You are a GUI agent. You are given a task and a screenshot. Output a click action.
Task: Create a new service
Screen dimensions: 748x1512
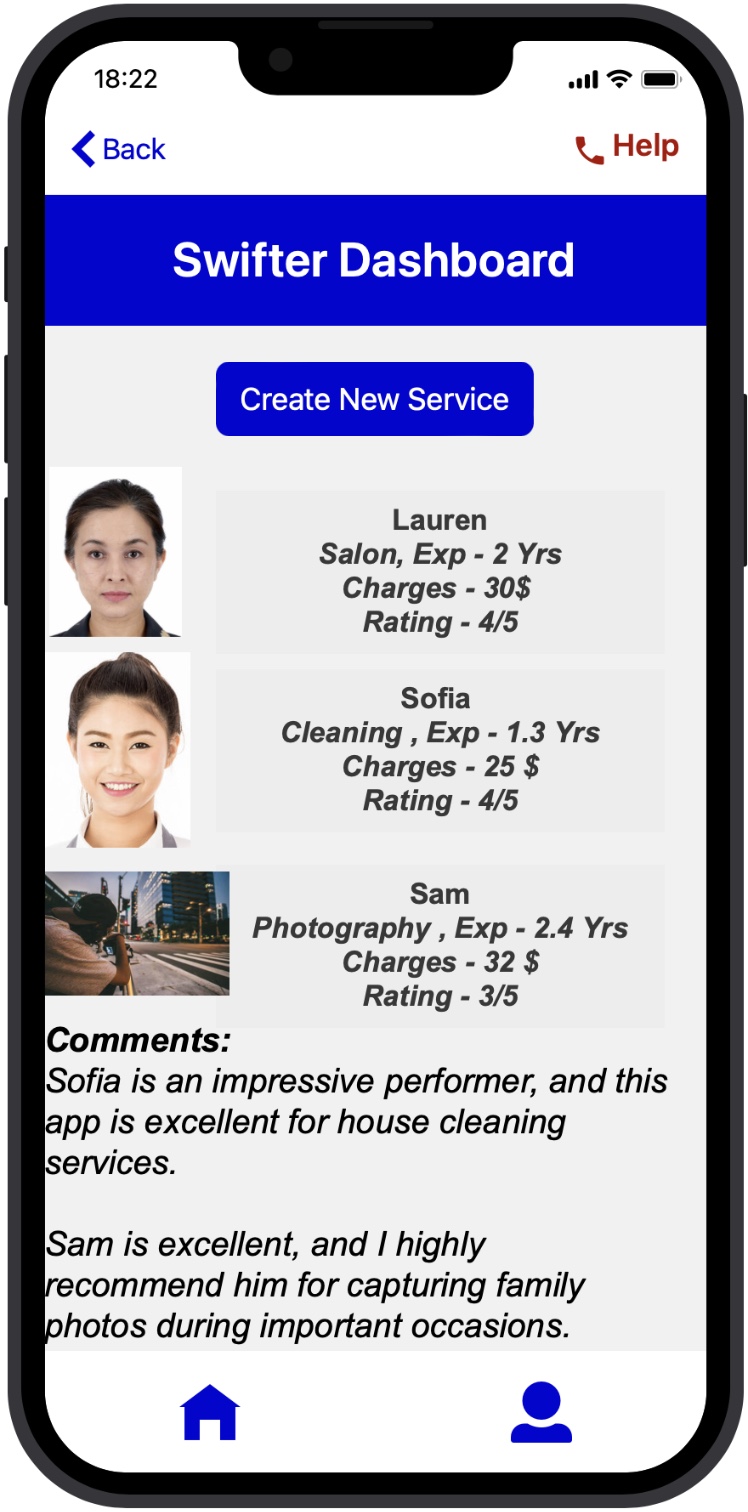pos(374,399)
